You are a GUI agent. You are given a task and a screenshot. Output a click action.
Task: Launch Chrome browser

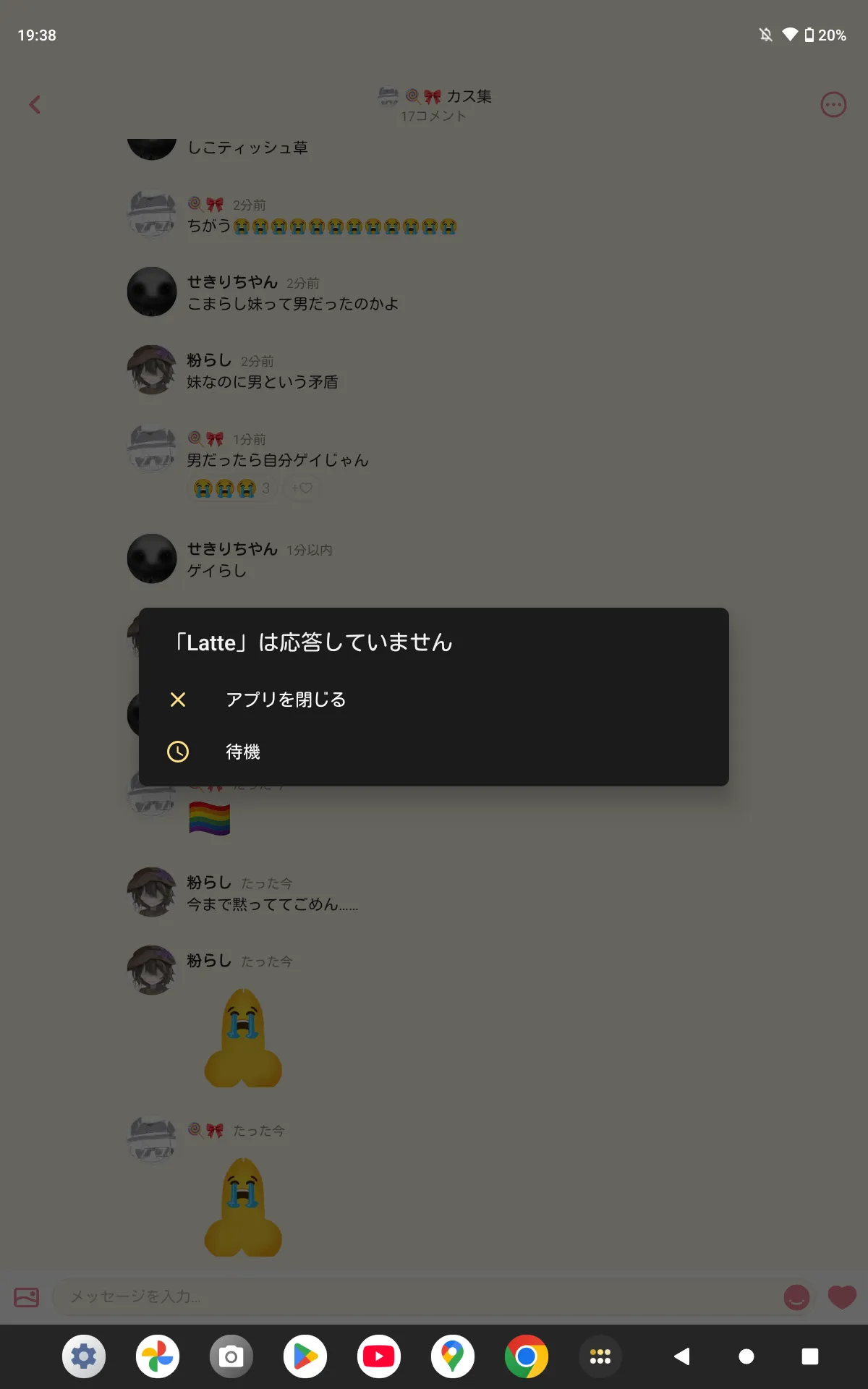point(527,1356)
